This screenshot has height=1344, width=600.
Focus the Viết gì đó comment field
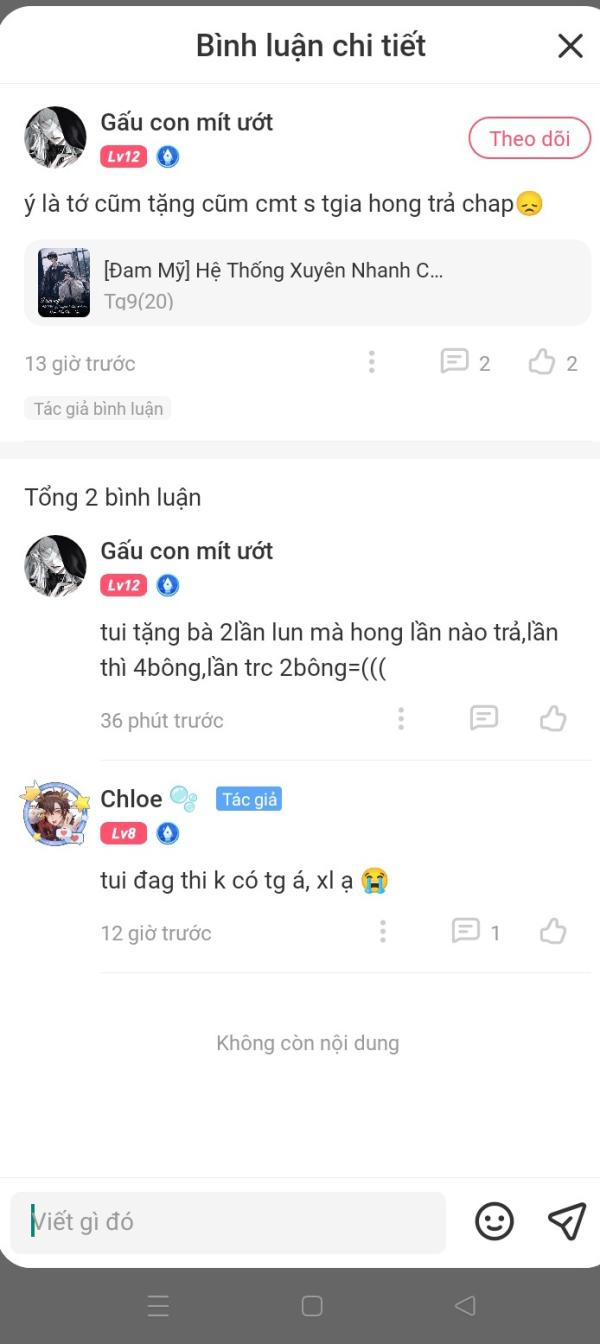pos(228,1222)
